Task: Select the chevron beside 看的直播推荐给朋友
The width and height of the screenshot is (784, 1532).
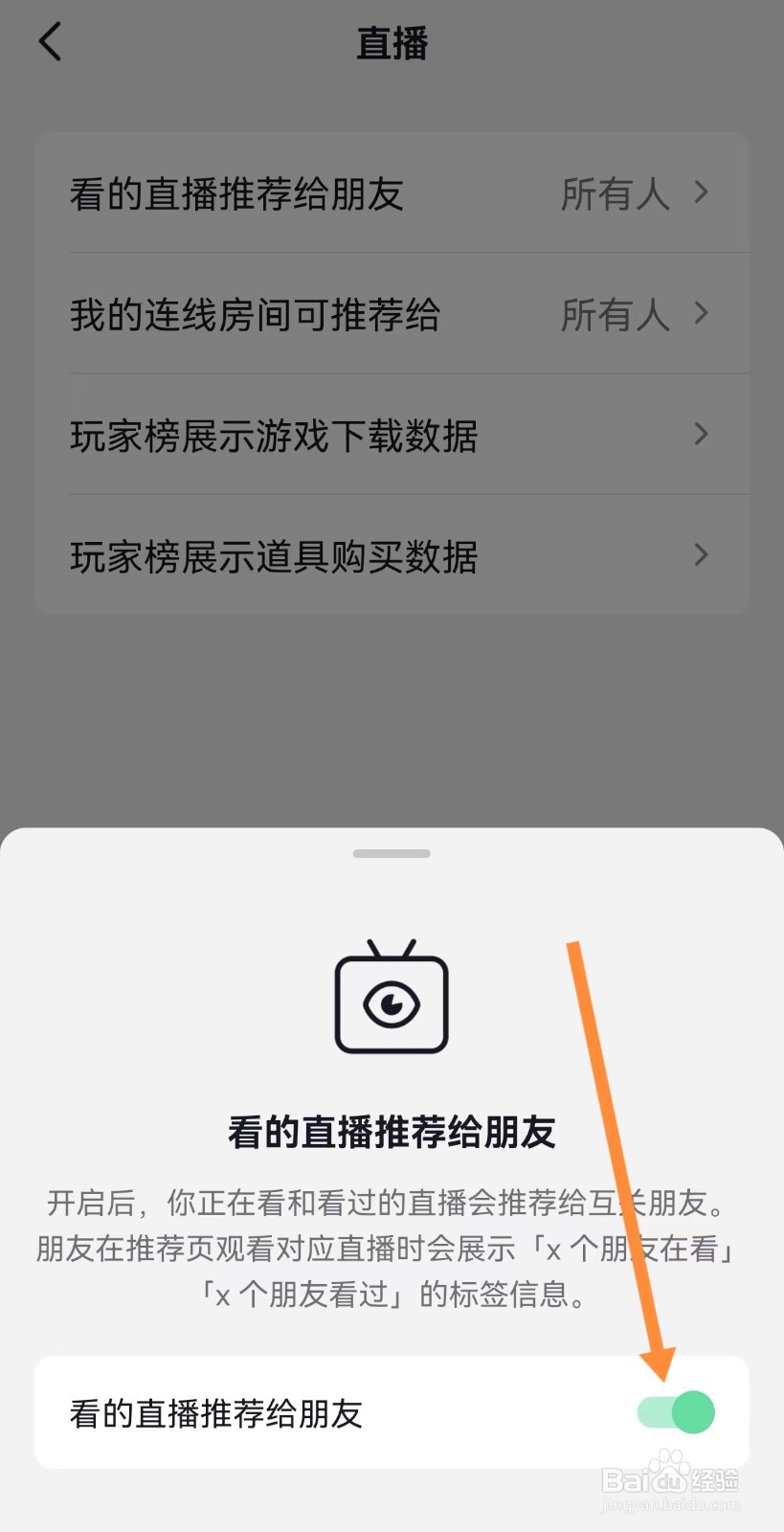Action: [x=700, y=193]
